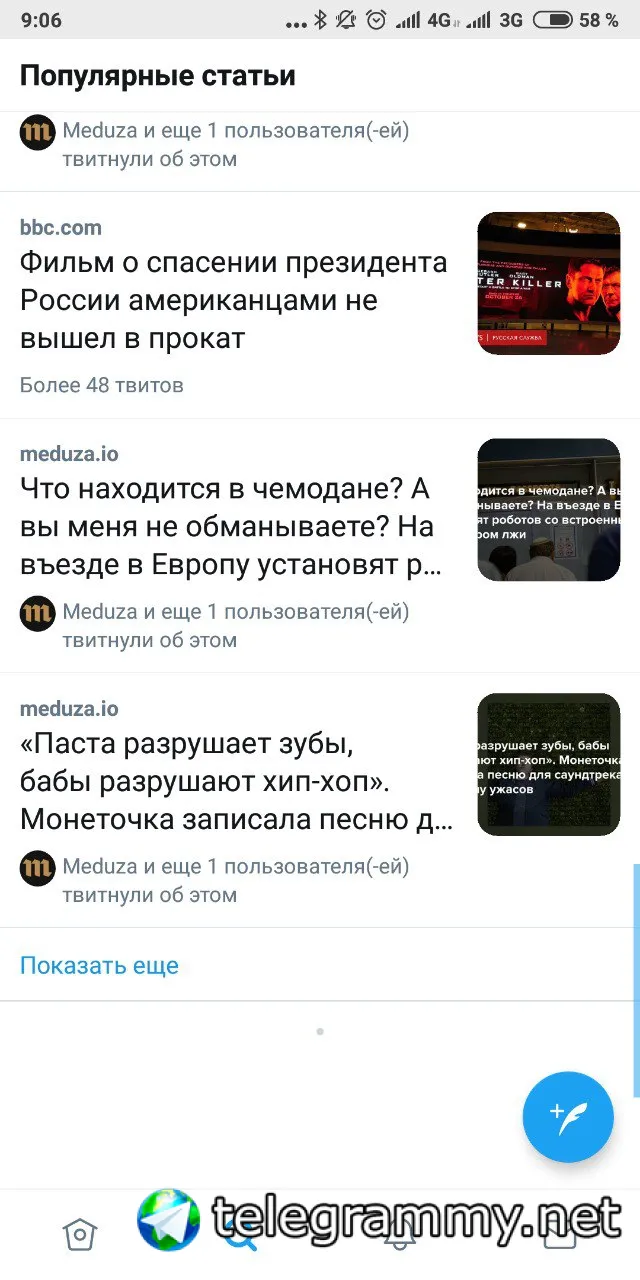Open BBC article about film not released
Image resolution: width=640 pixels, height=1280 pixels.
coord(233,301)
